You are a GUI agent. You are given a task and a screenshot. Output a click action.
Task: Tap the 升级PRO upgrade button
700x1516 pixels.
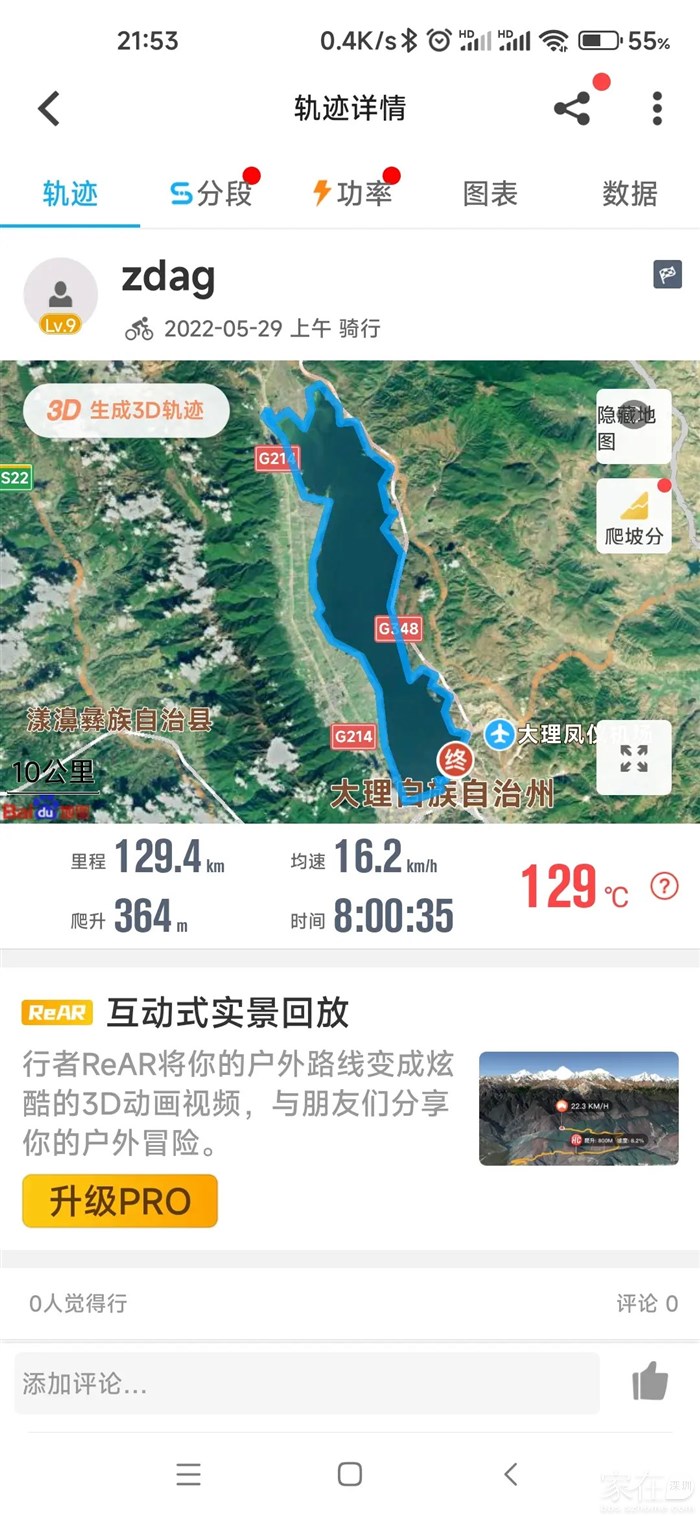(x=120, y=1201)
